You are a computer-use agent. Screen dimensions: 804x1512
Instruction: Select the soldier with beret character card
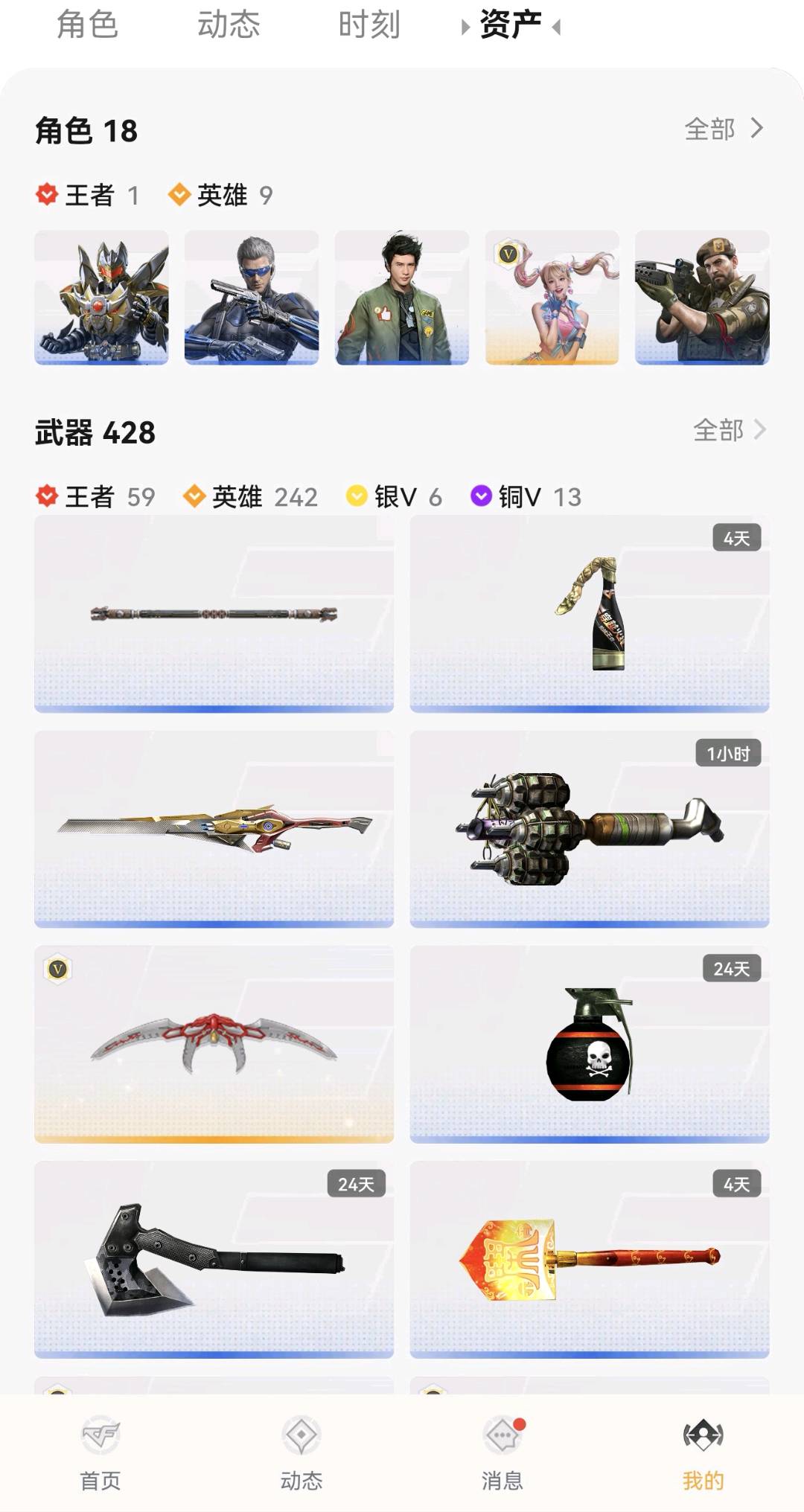pos(702,298)
